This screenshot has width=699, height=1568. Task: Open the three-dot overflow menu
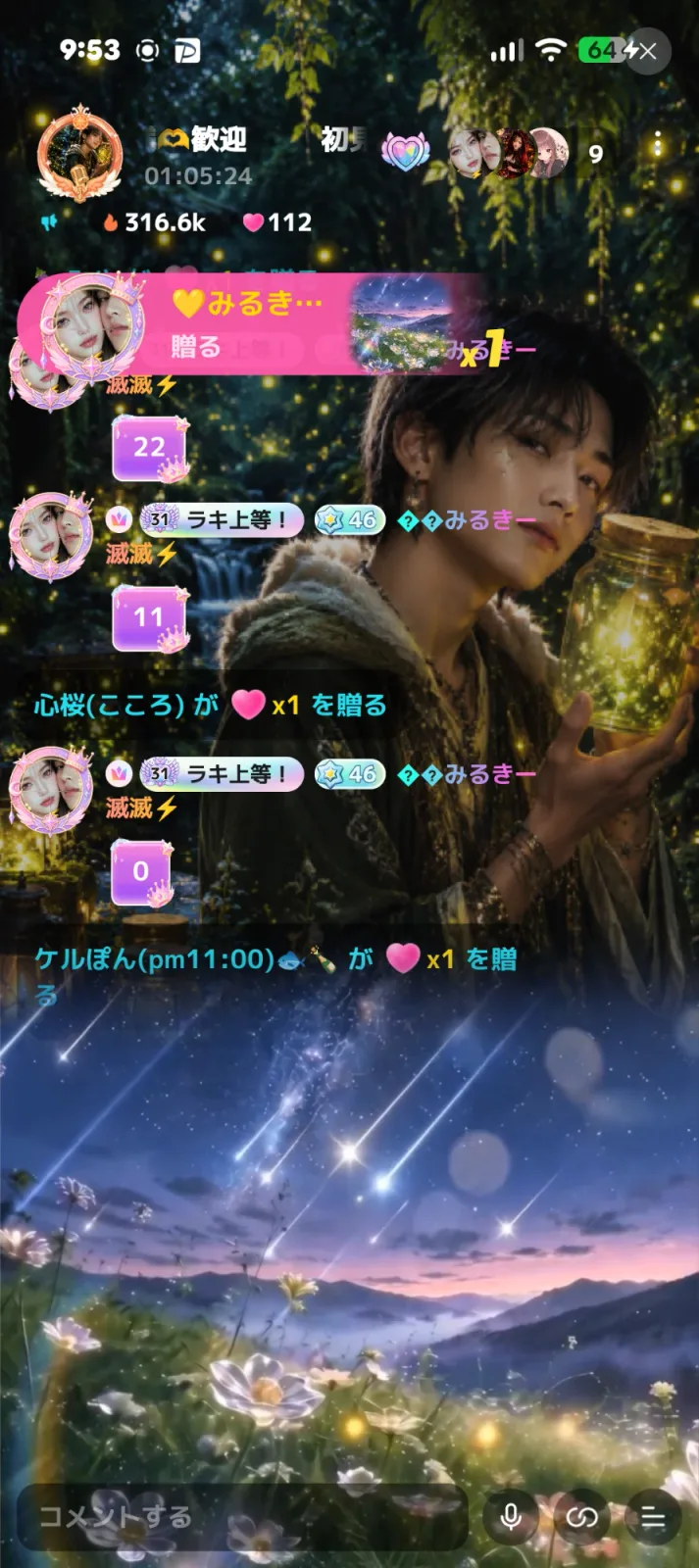click(658, 145)
